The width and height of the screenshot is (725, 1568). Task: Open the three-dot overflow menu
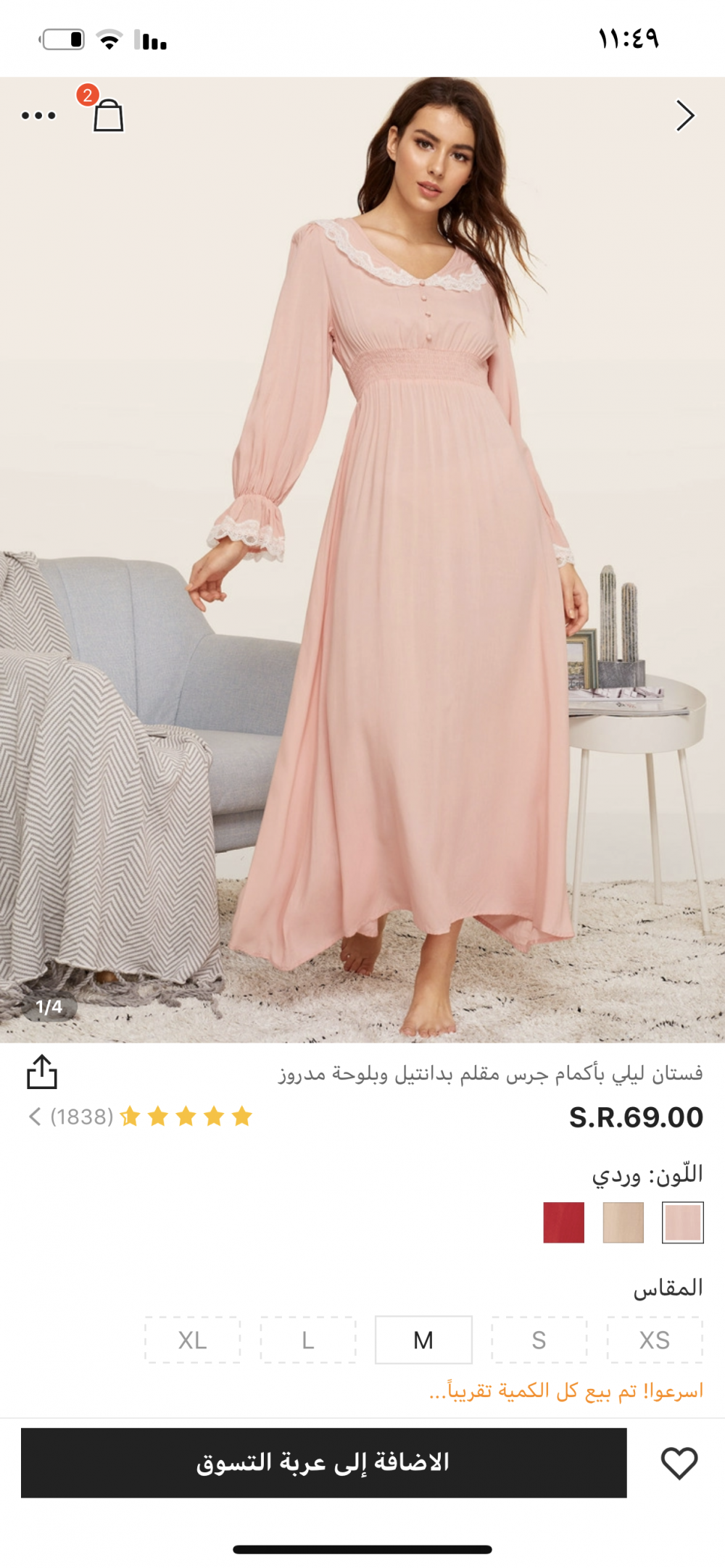[x=38, y=115]
